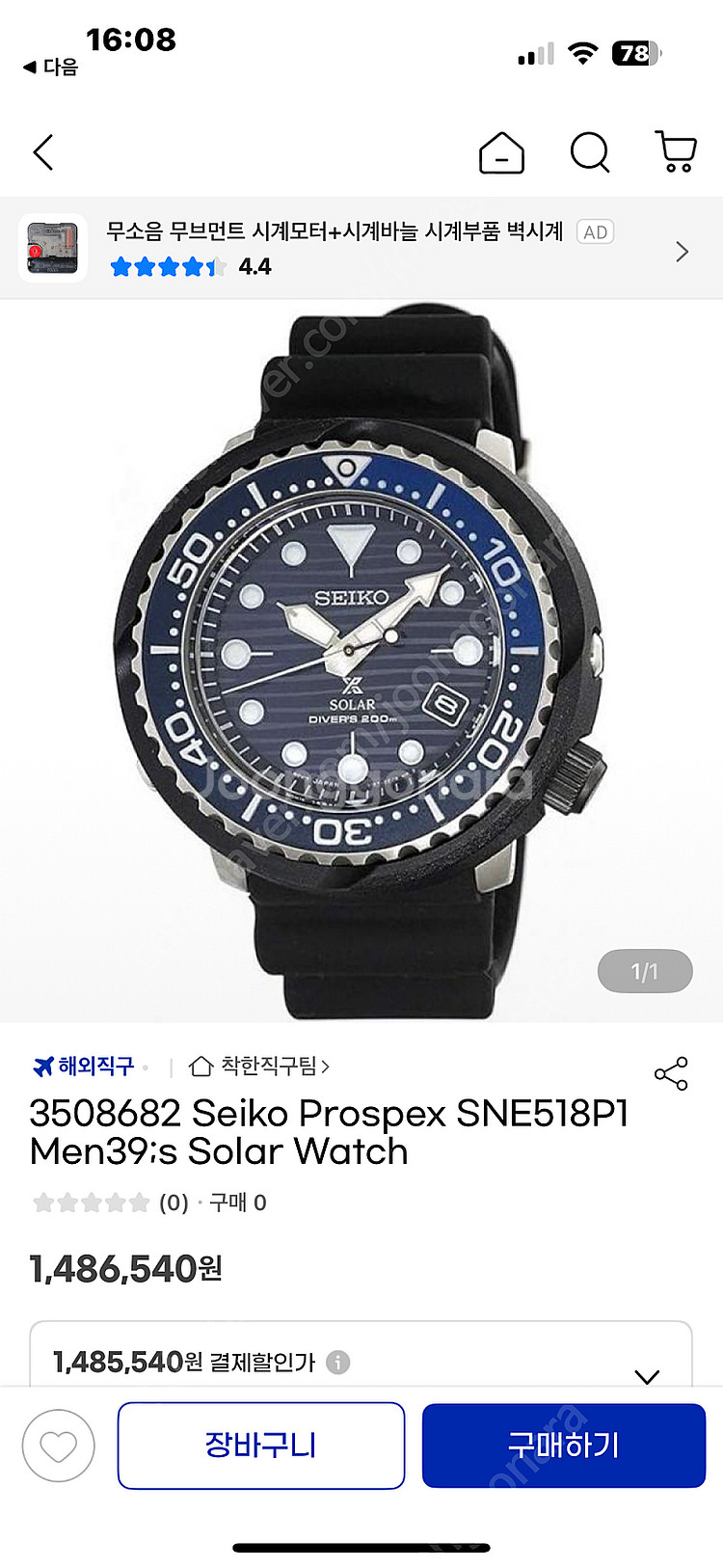Expand the 결제할인가 price details
Image resolution: width=723 pixels, height=1568 pixels.
tap(648, 1375)
